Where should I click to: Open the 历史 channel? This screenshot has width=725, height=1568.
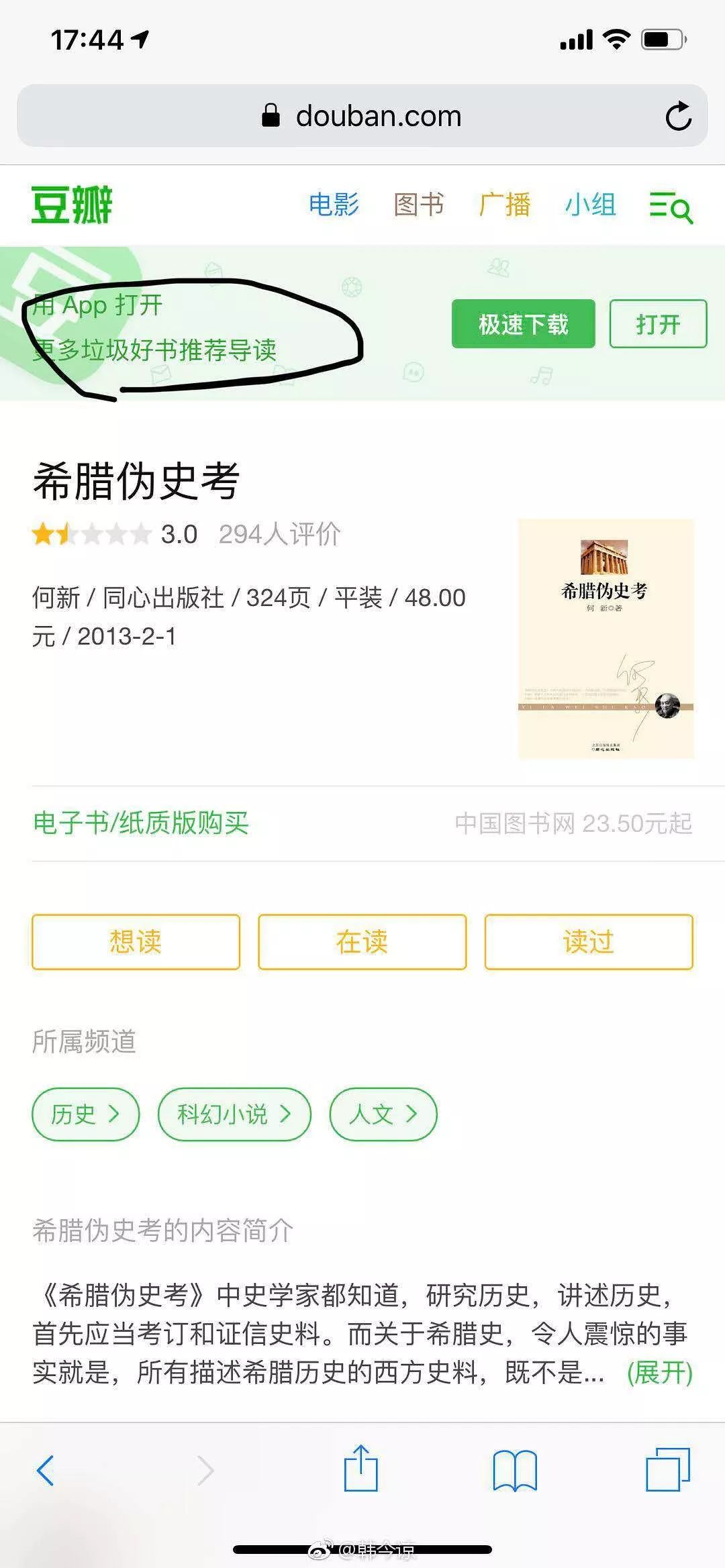[x=85, y=1114]
